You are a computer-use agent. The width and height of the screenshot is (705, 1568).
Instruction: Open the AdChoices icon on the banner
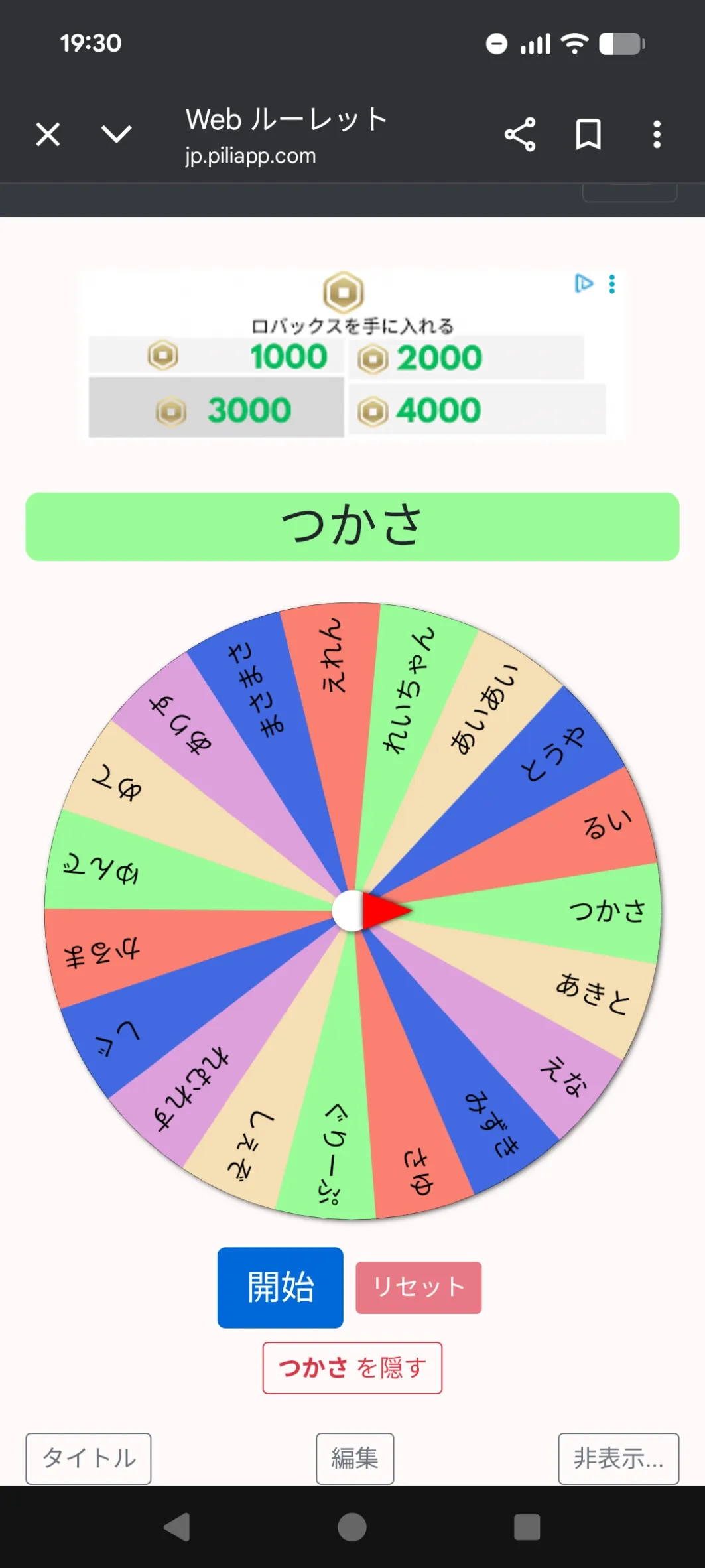point(584,283)
